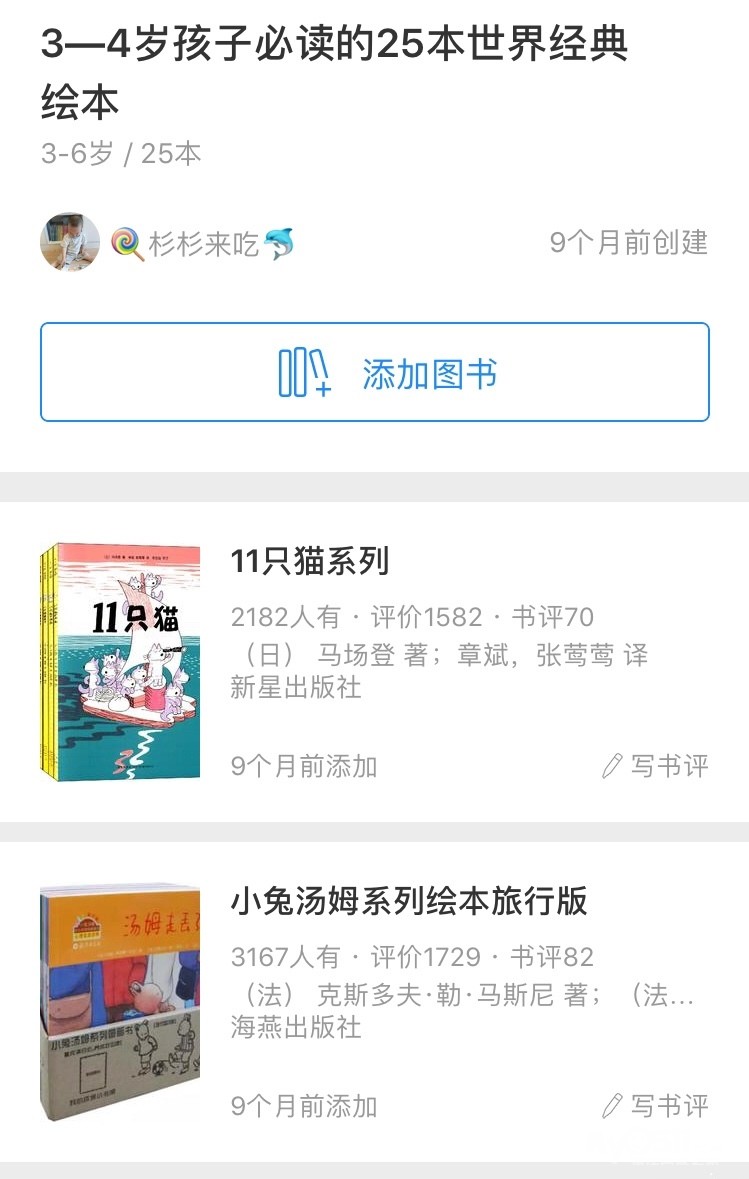This screenshot has height=1179, width=749.
Task: Tap the 添加图书 button
Action: point(374,373)
